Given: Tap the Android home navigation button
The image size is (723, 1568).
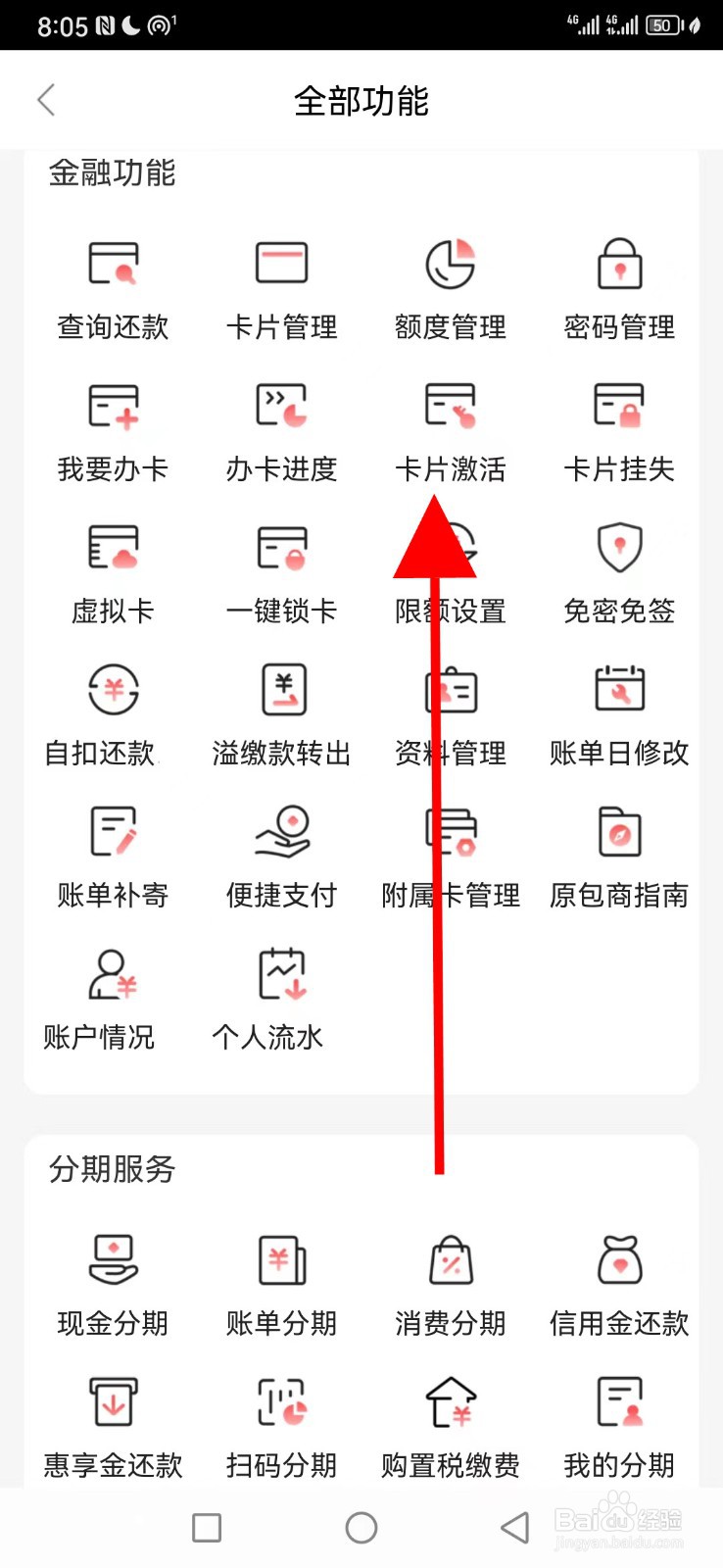Looking at the screenshot, I should (361, 1527).
